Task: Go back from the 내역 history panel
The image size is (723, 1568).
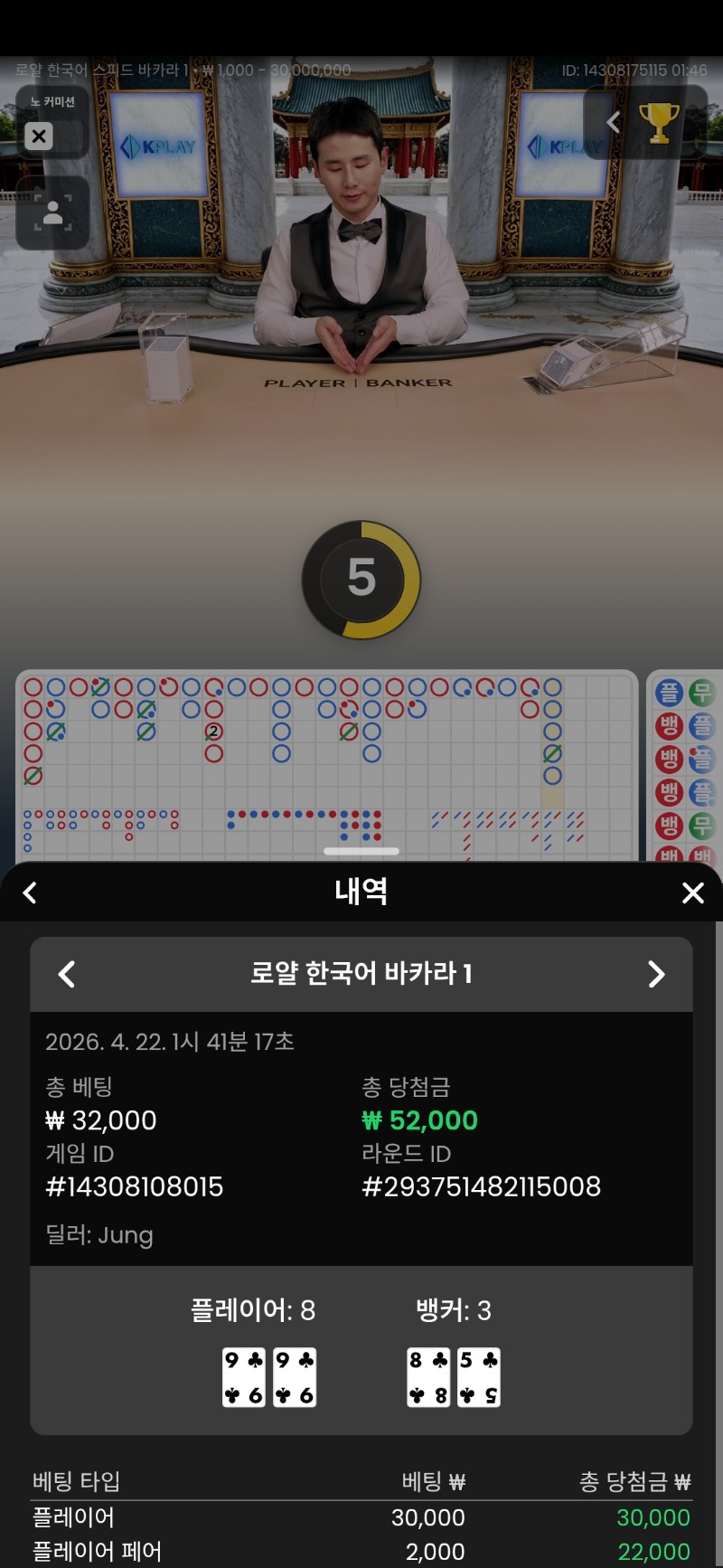Action: 30,893
